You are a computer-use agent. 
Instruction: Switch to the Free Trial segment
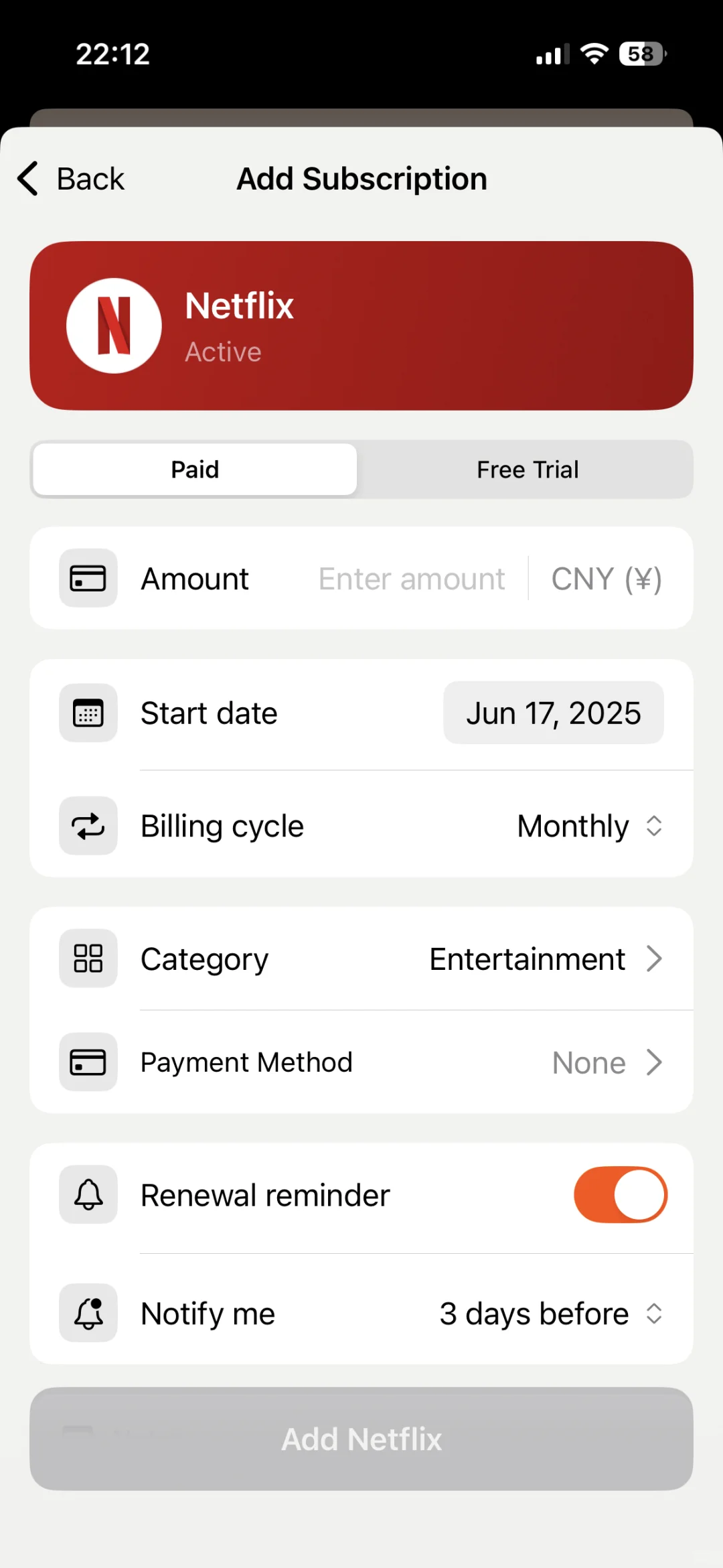(528, 470)
